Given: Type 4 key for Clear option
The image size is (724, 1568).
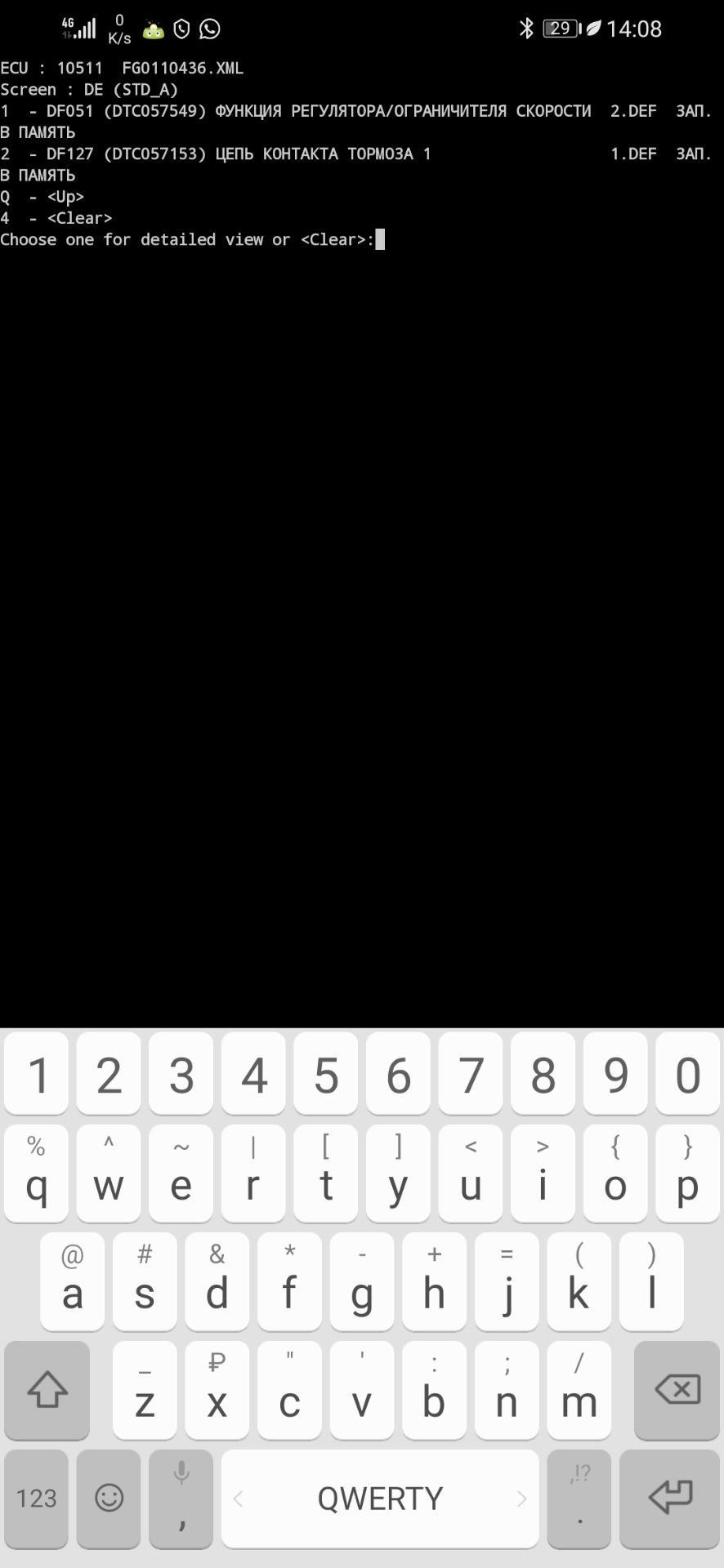Looking at the screenshot, I should click(x=253, y=1074).
